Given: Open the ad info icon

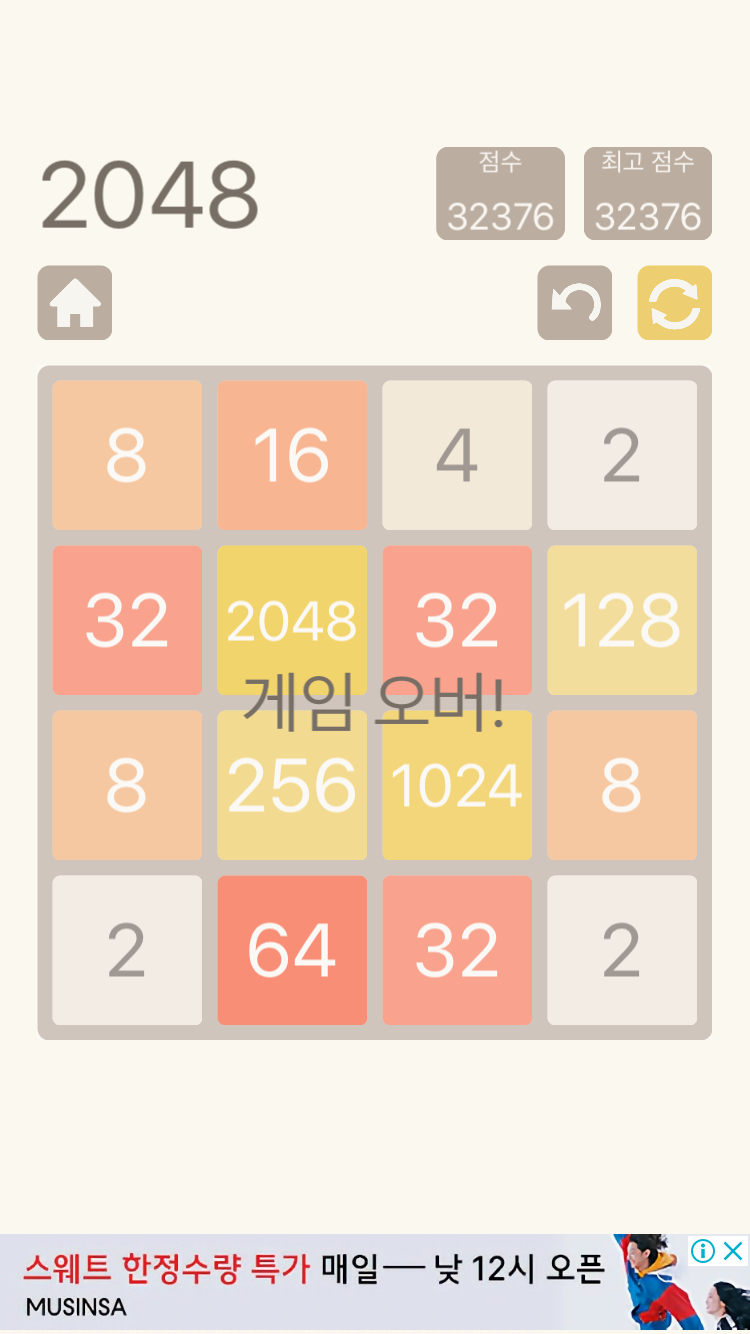Looking at the screenshot, I should 703,1250.
